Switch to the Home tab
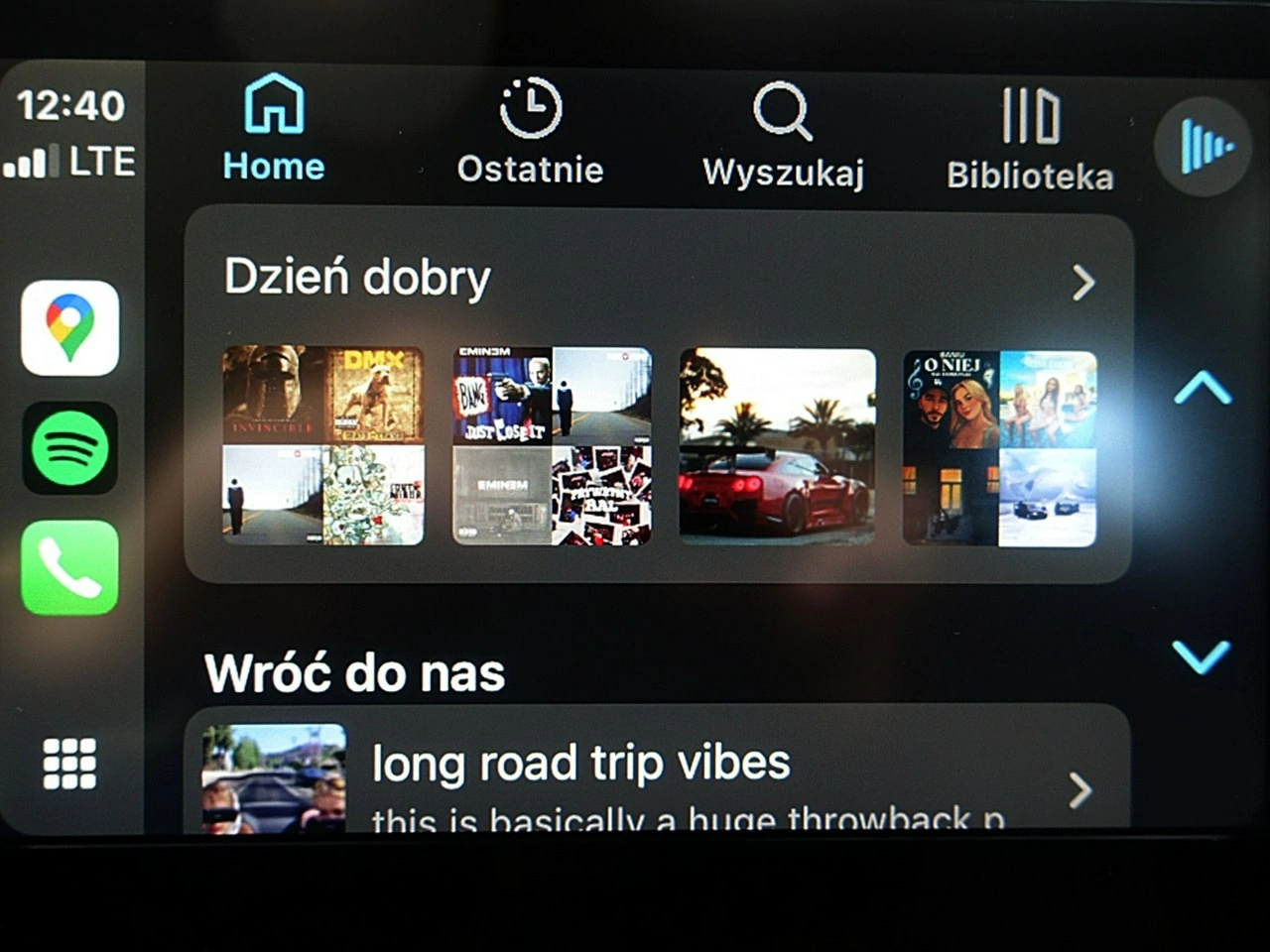Screen dimensions: 1270x952 274,129
